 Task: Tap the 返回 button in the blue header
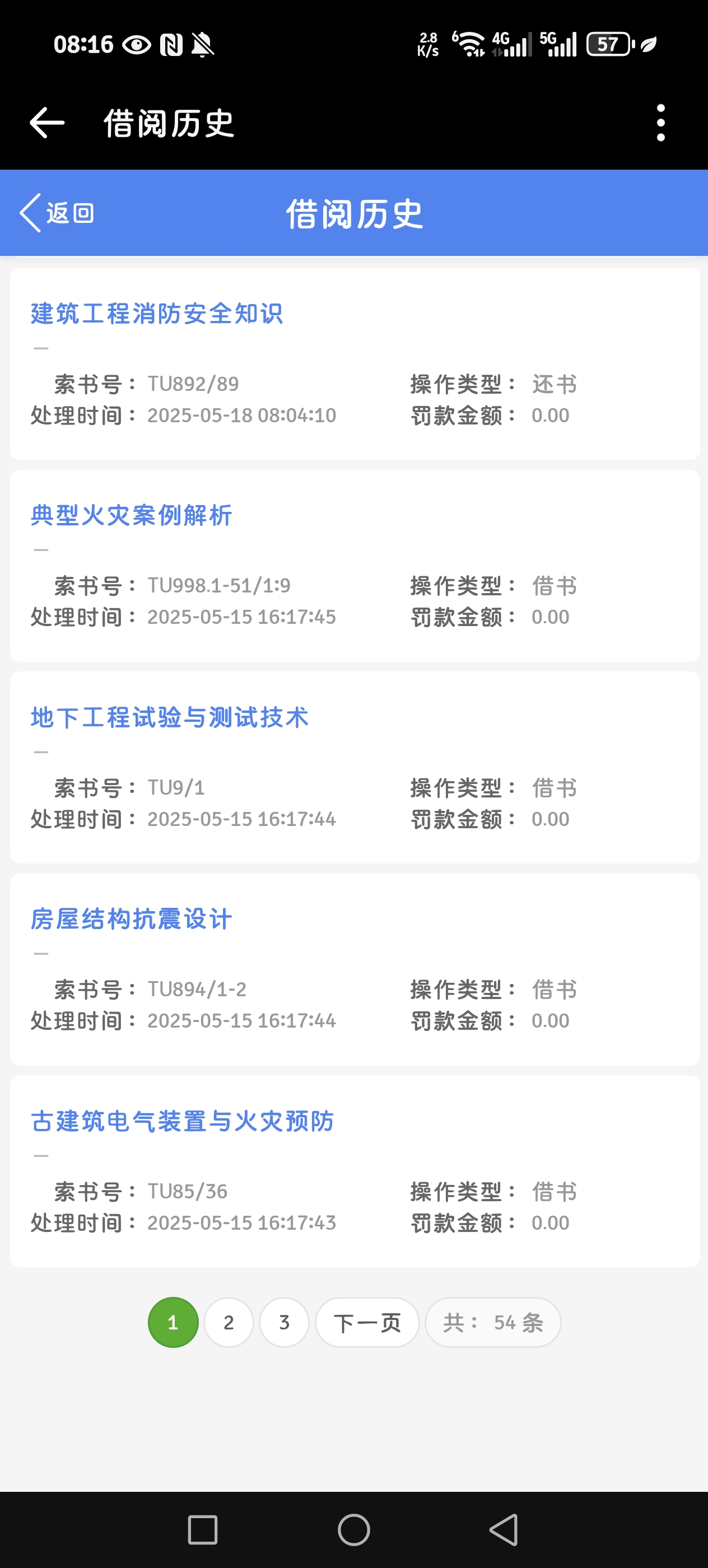coord(57,213)
